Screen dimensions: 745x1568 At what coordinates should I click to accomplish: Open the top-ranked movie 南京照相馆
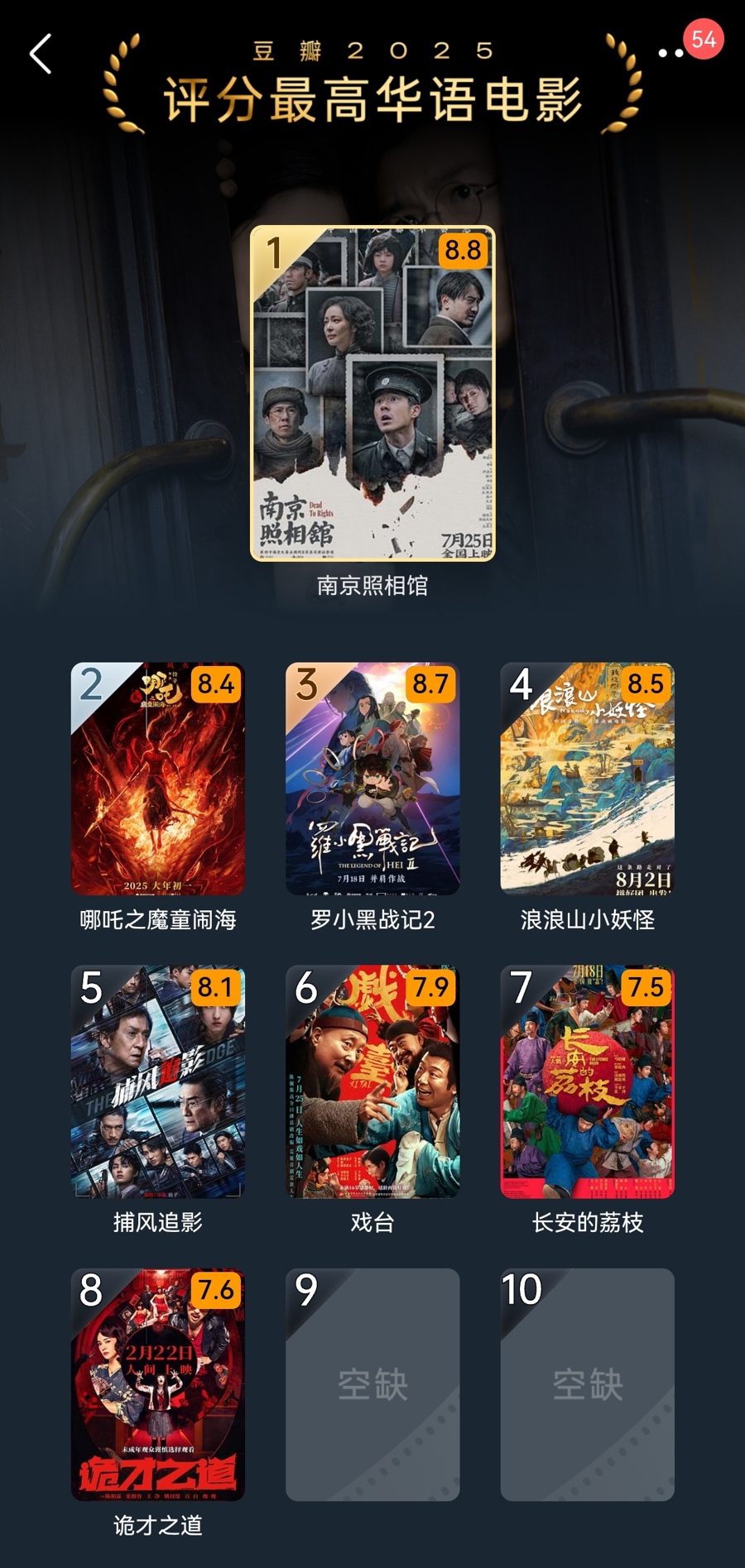pos(372,394)
